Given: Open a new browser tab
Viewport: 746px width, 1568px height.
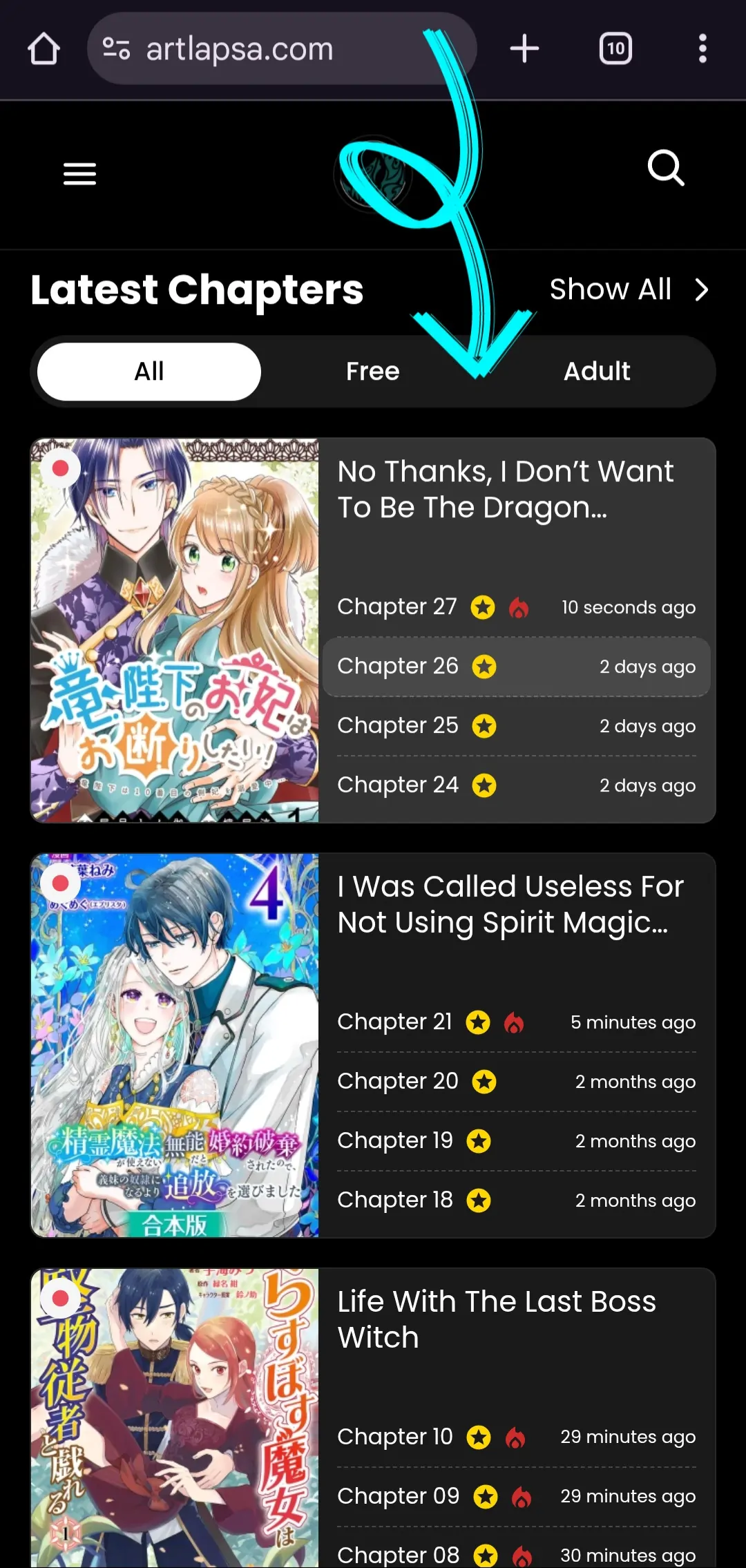Looking at the screenshot, I should pyautogui.click(x=524, y=49).
